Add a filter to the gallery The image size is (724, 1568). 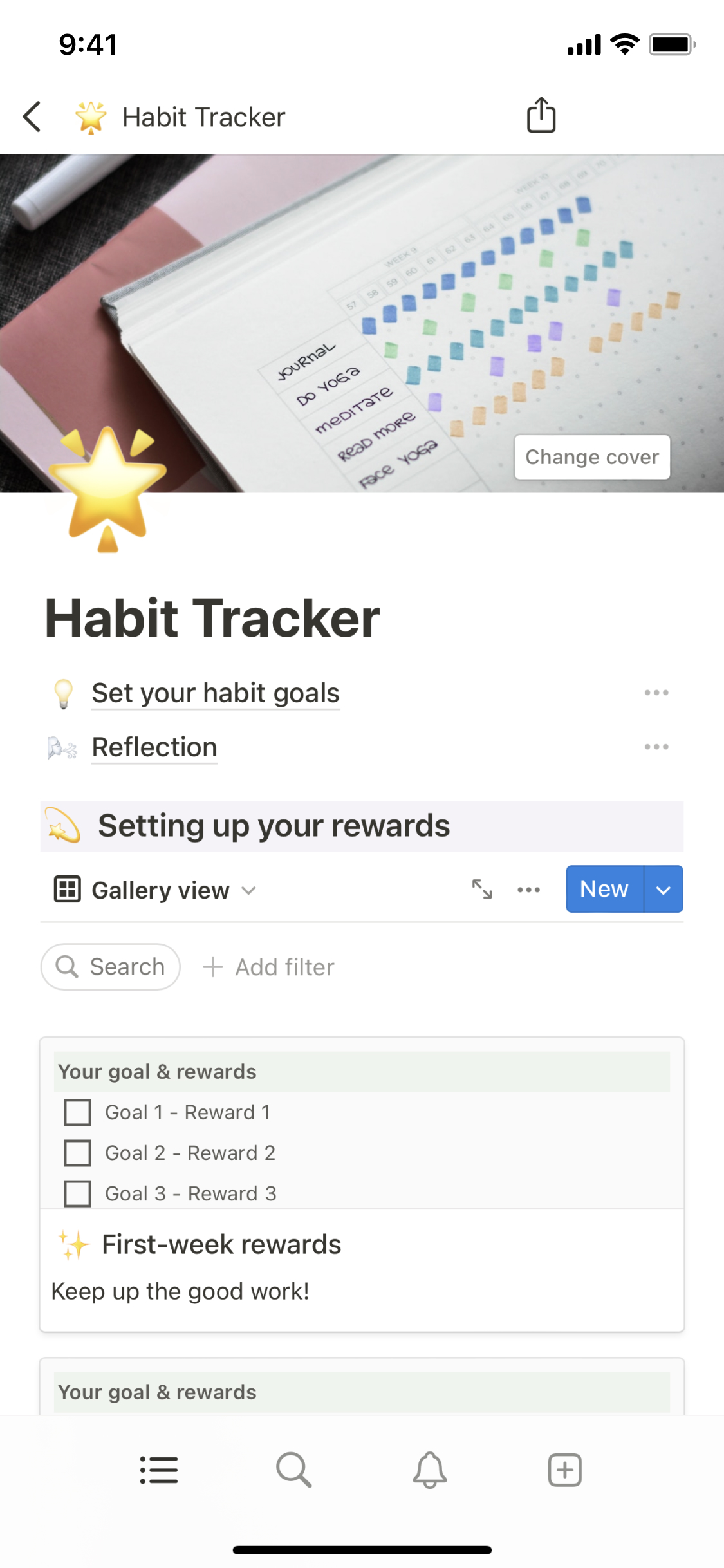click(268, 967)
